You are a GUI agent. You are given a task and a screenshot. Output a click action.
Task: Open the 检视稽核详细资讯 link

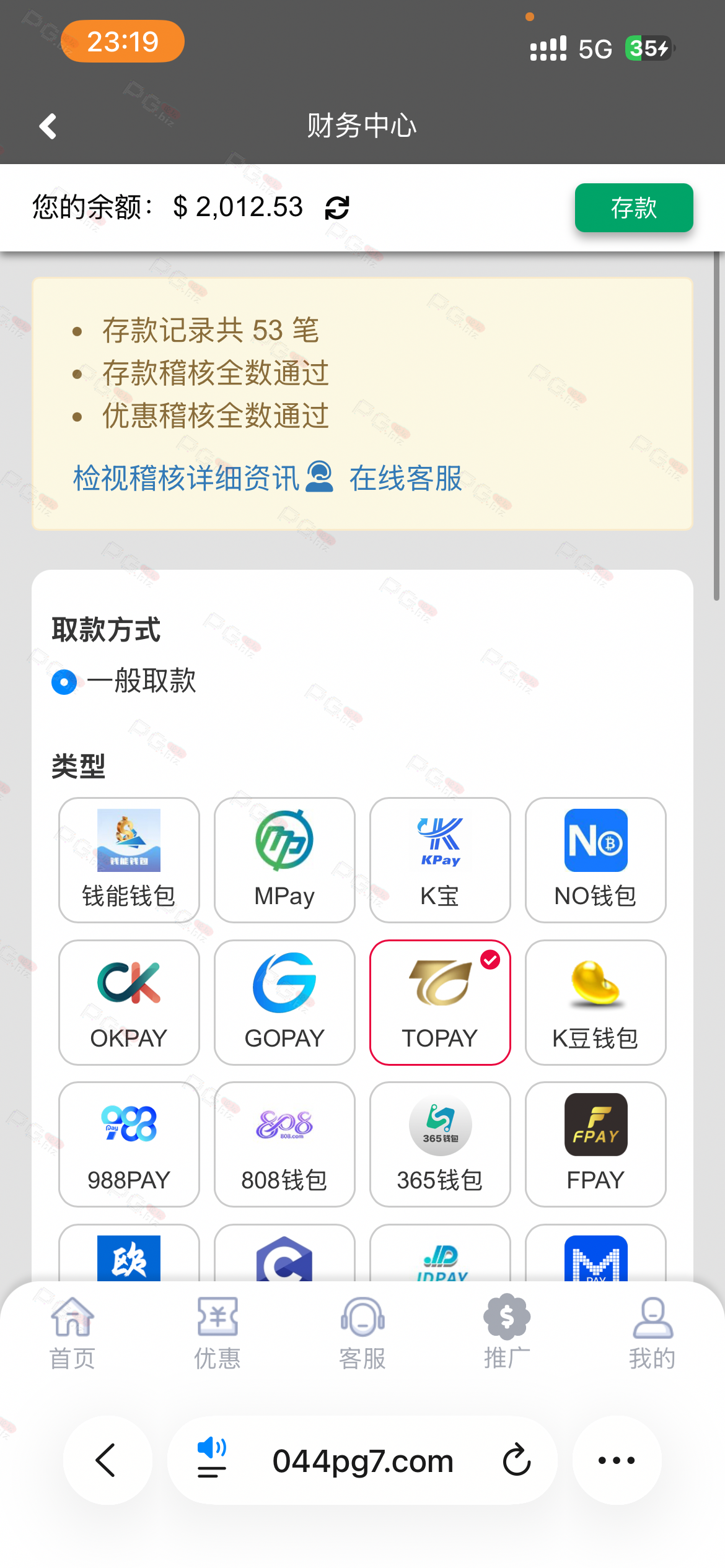[186, 478]
